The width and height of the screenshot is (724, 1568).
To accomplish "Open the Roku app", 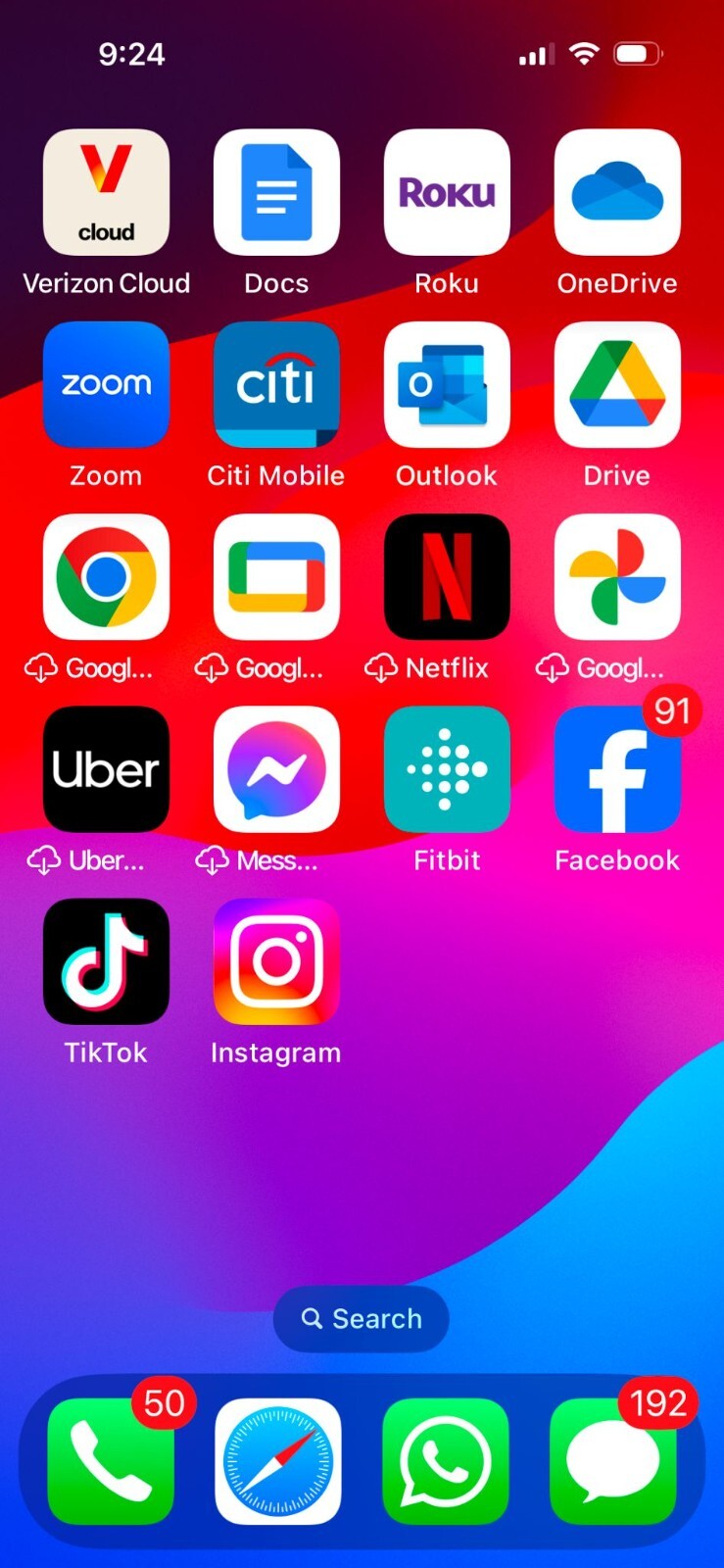I will (447, 193).
